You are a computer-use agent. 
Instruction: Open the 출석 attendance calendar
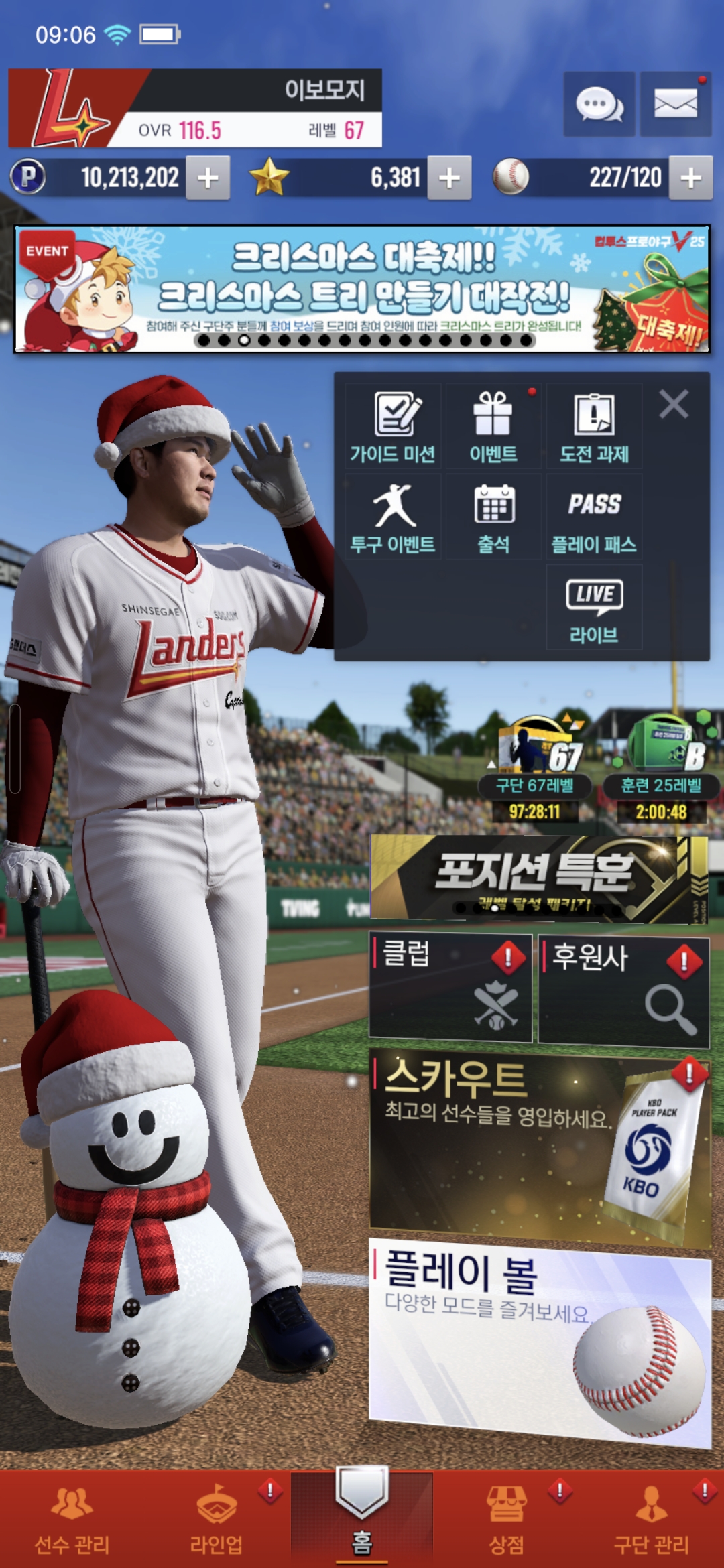pyautogui.click(x=493, y=517)
